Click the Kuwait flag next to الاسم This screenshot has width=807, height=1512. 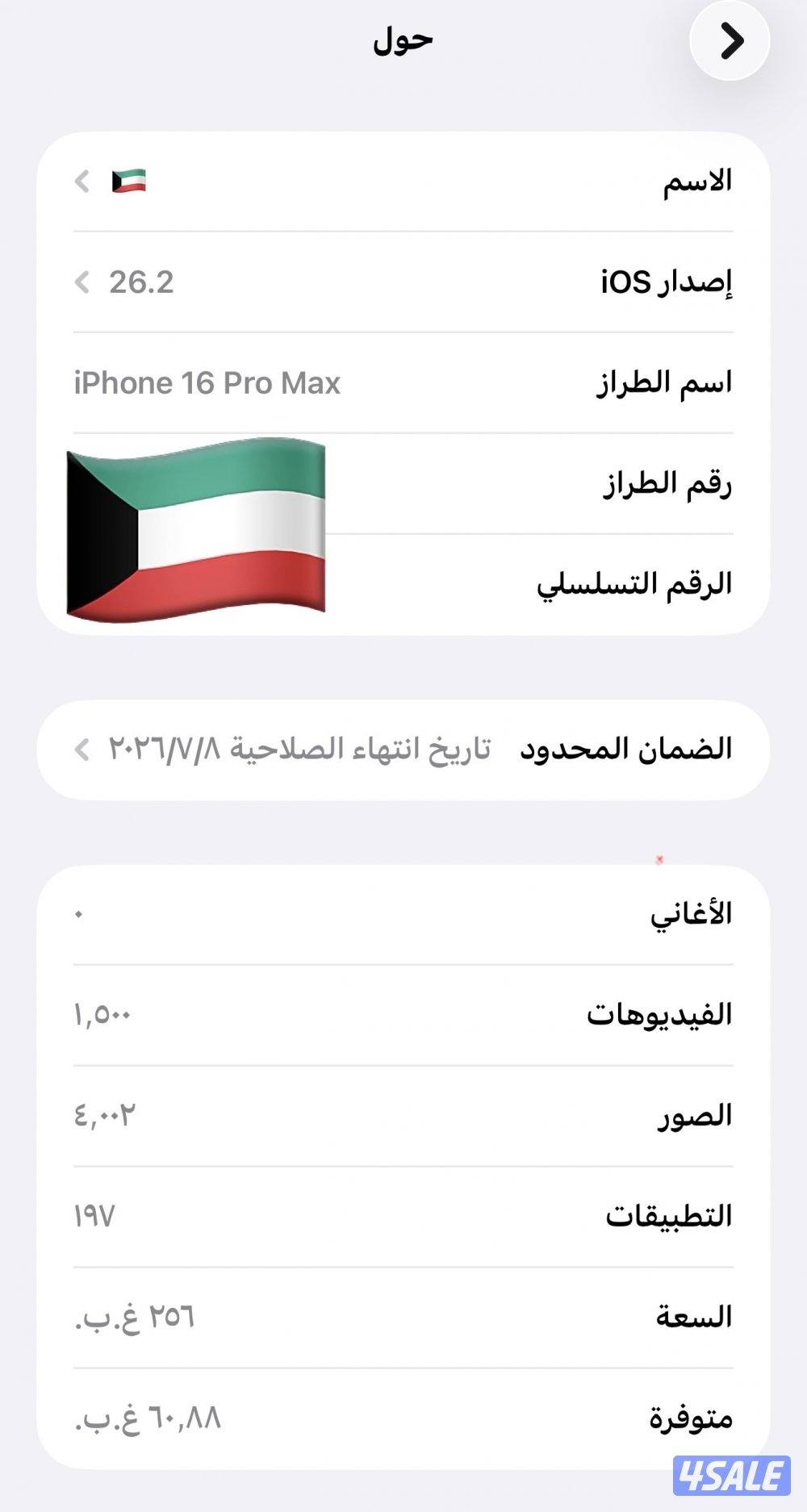point(129,182)
